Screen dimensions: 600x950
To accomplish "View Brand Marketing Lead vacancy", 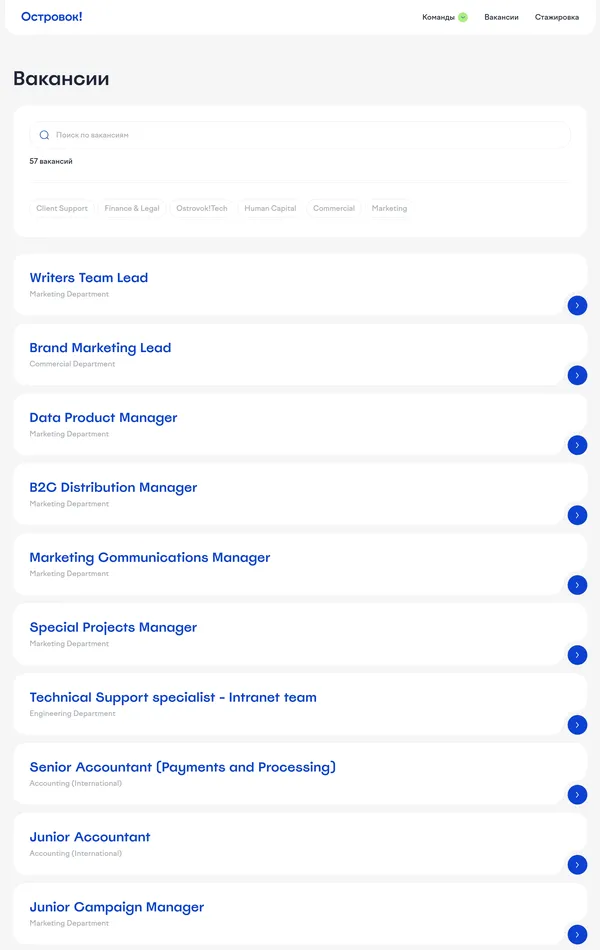I will [100, 348].
